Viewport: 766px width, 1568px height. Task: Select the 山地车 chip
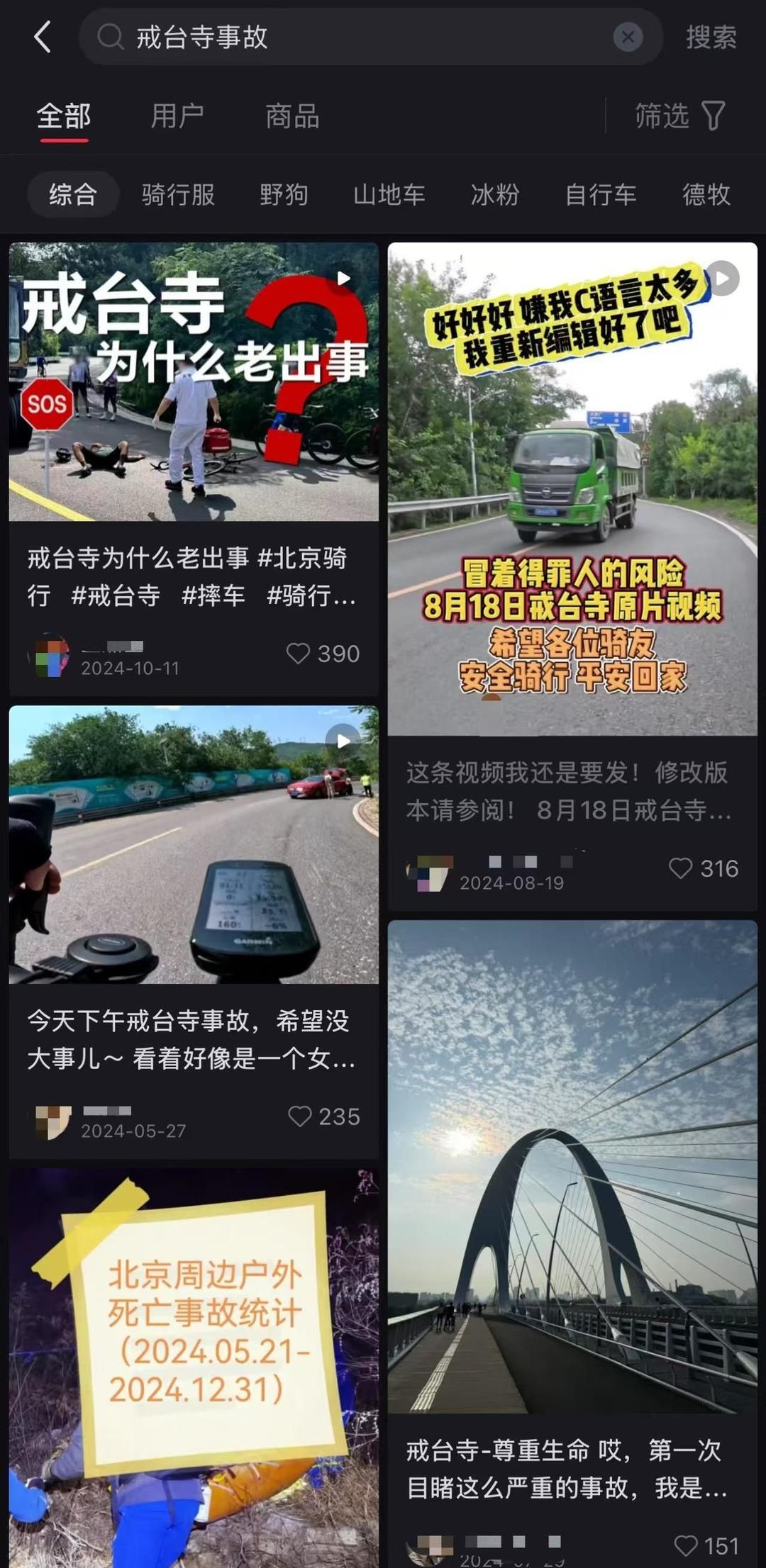389,194
